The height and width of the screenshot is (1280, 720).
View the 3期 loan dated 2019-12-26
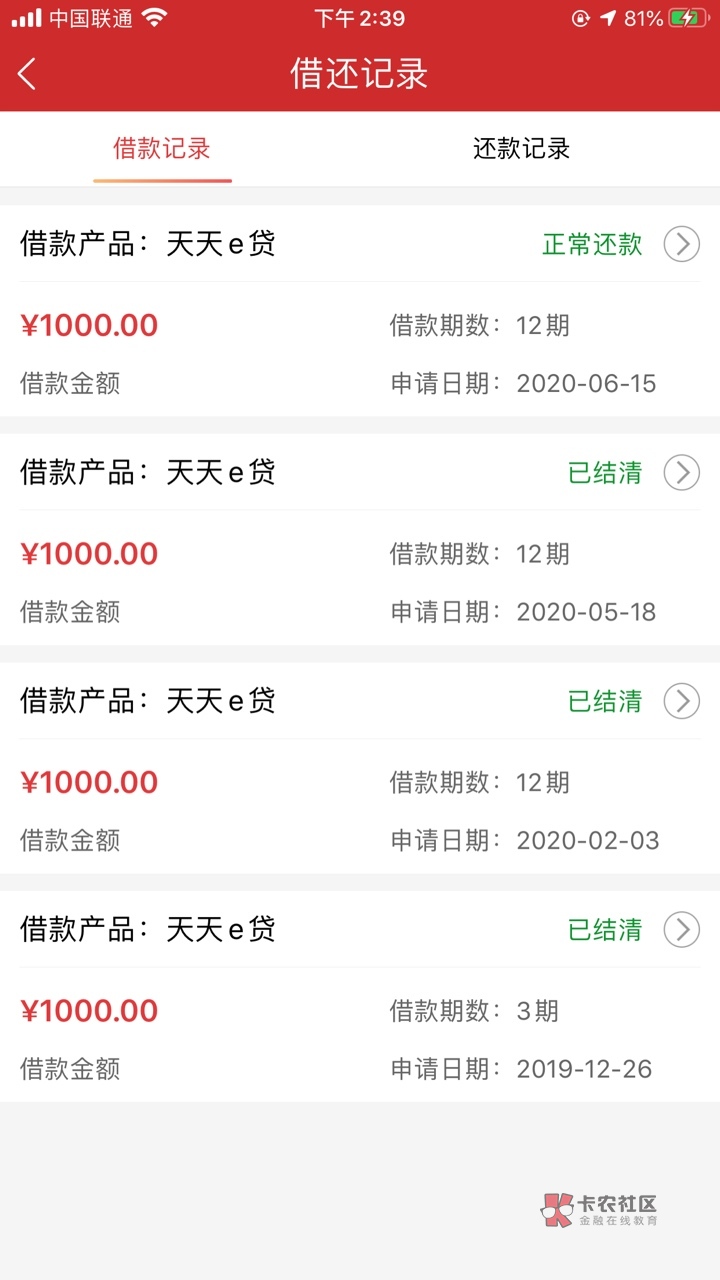[360, 997]
